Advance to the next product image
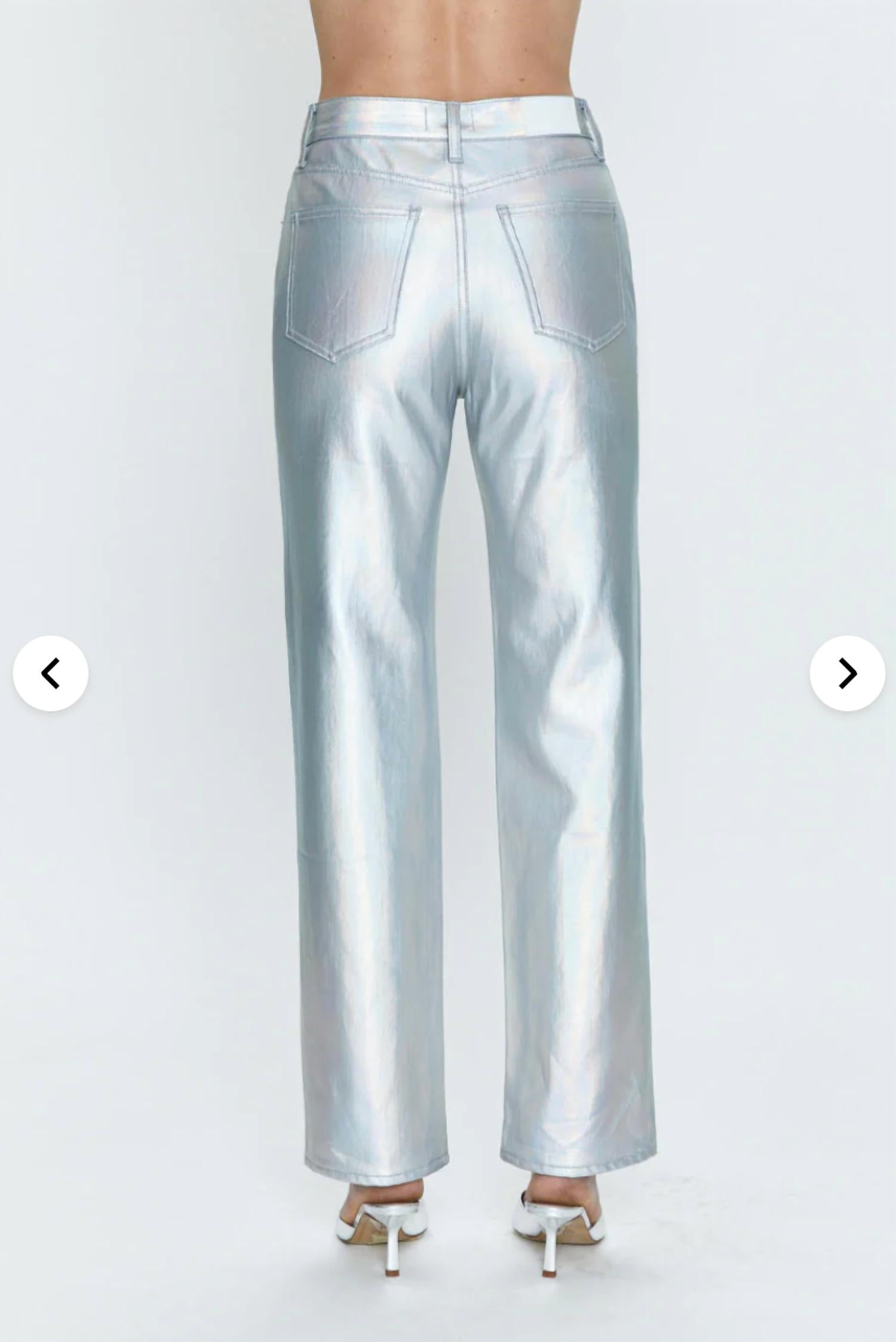 point(847,673)
